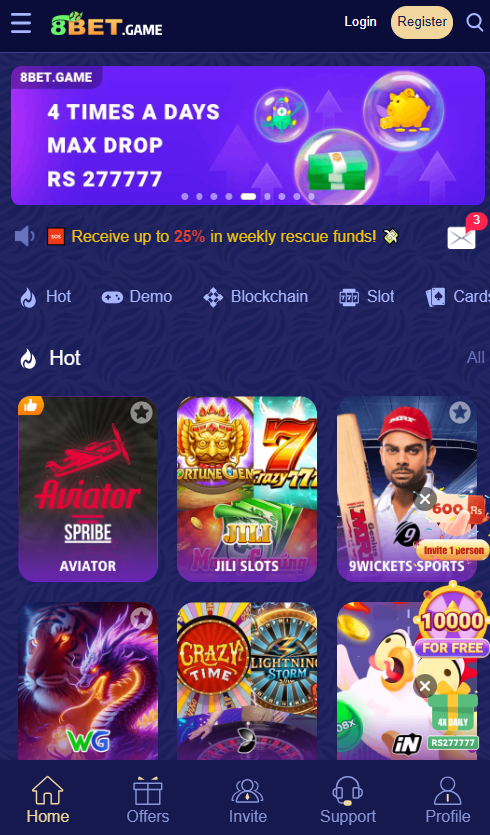Viewport: 490px width, 835px height.
Task: Tap the Register button
Action: pyautogui.click(x=422, y=22)
